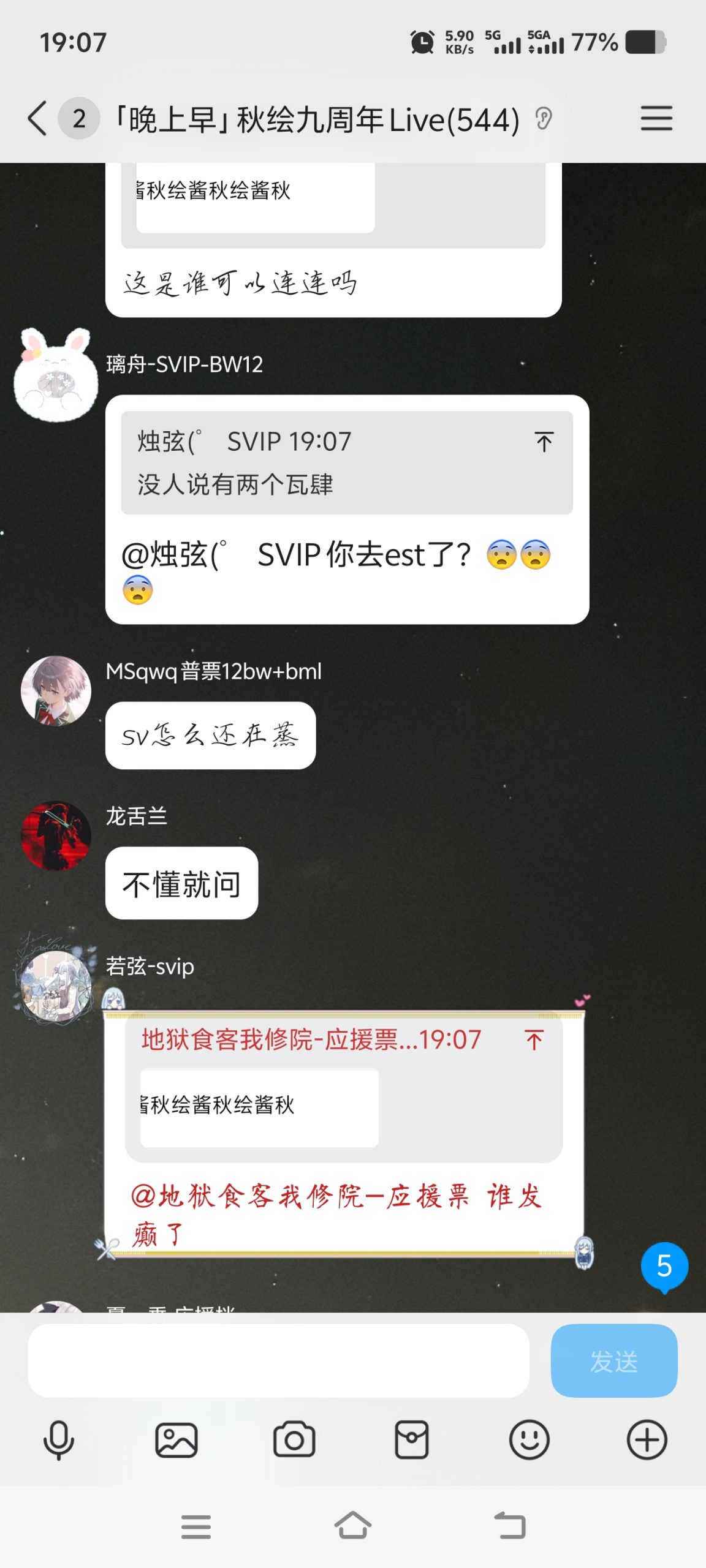
Task: Open the red packet icon
Action: pos(411,1440)
